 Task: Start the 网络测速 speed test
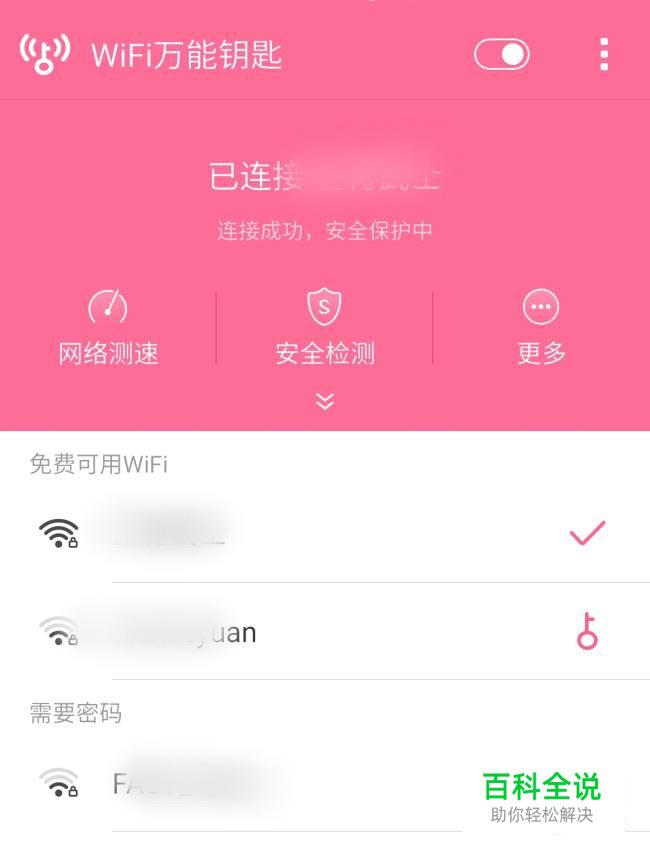click(x=108, y=327)
